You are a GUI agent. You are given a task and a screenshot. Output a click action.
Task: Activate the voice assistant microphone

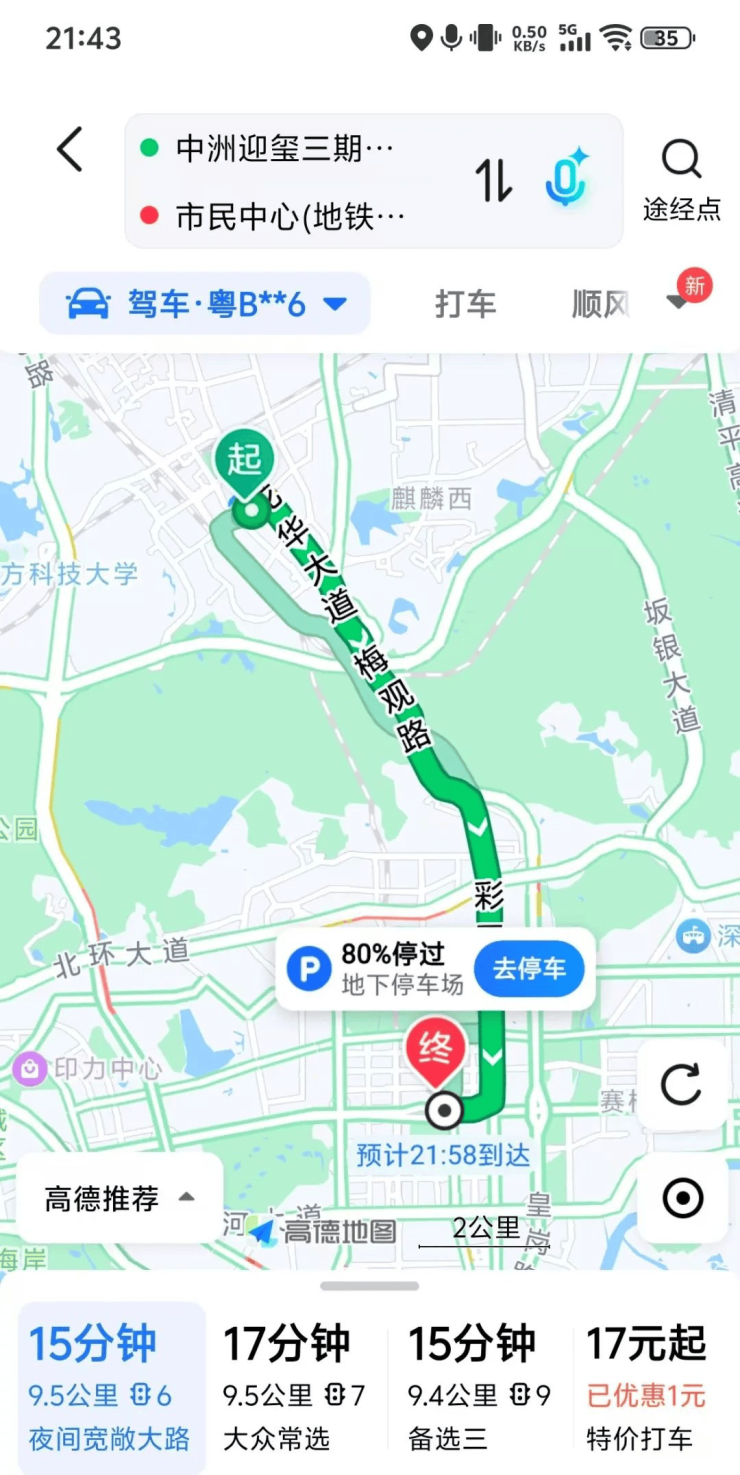tap(566, 179)
